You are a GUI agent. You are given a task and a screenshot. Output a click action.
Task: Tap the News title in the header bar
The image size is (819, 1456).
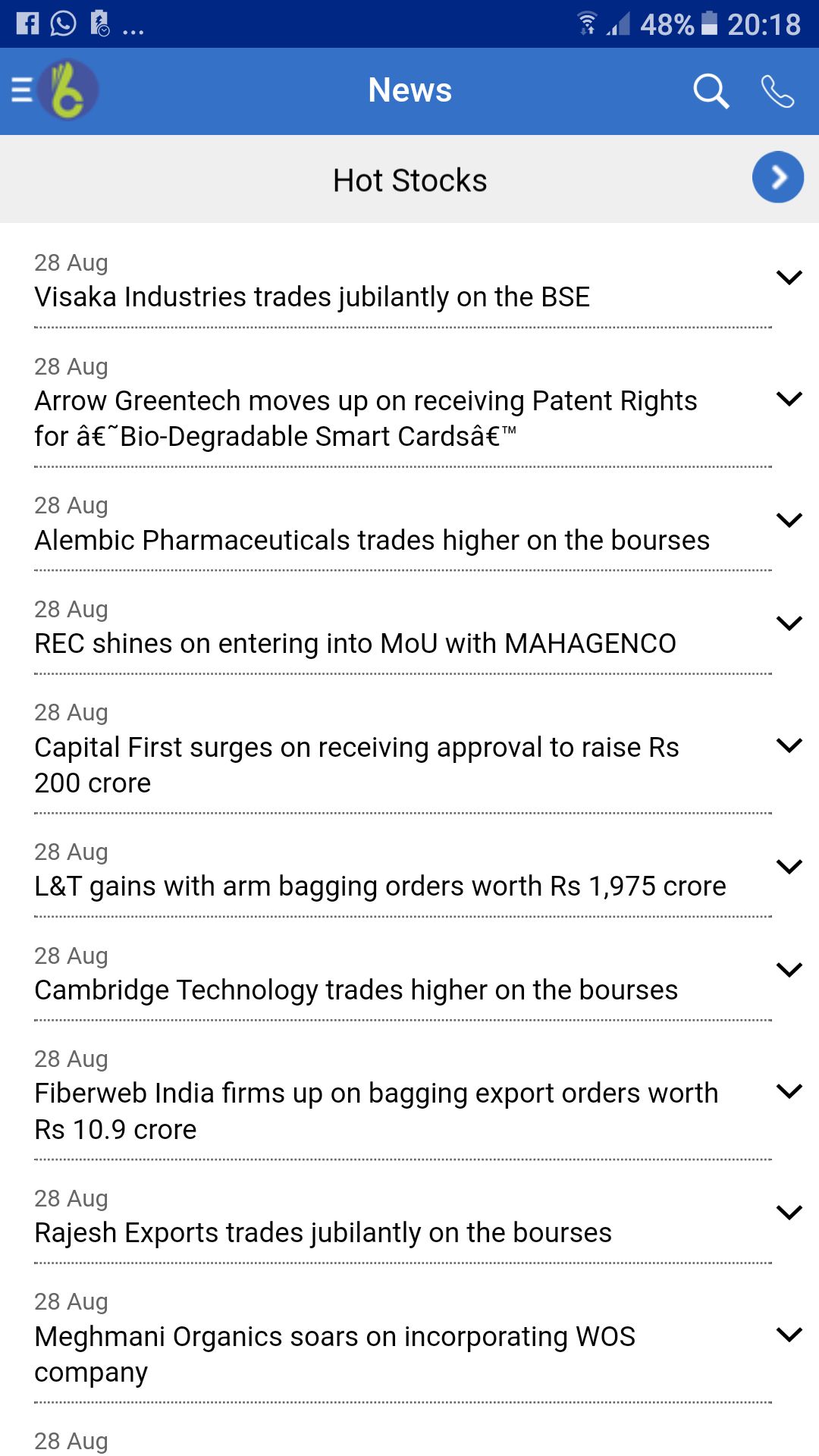tap(409, 90)
